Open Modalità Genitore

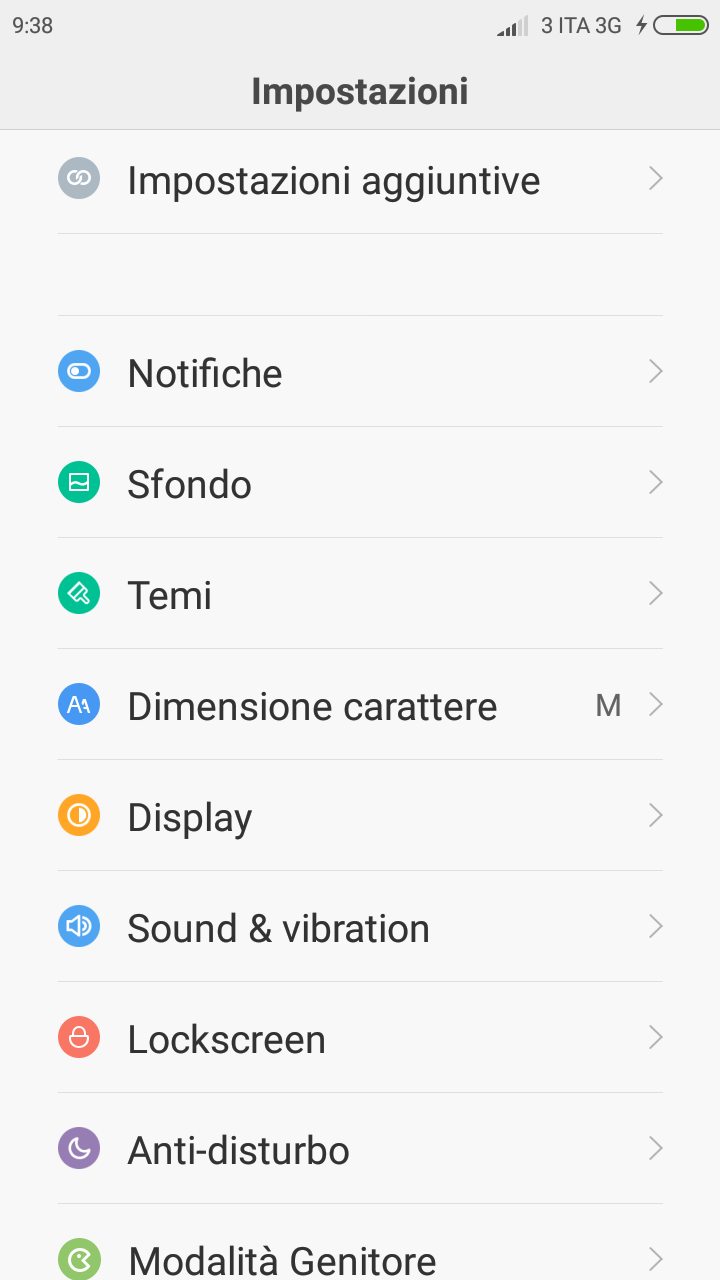click(x=360, y=1243)
